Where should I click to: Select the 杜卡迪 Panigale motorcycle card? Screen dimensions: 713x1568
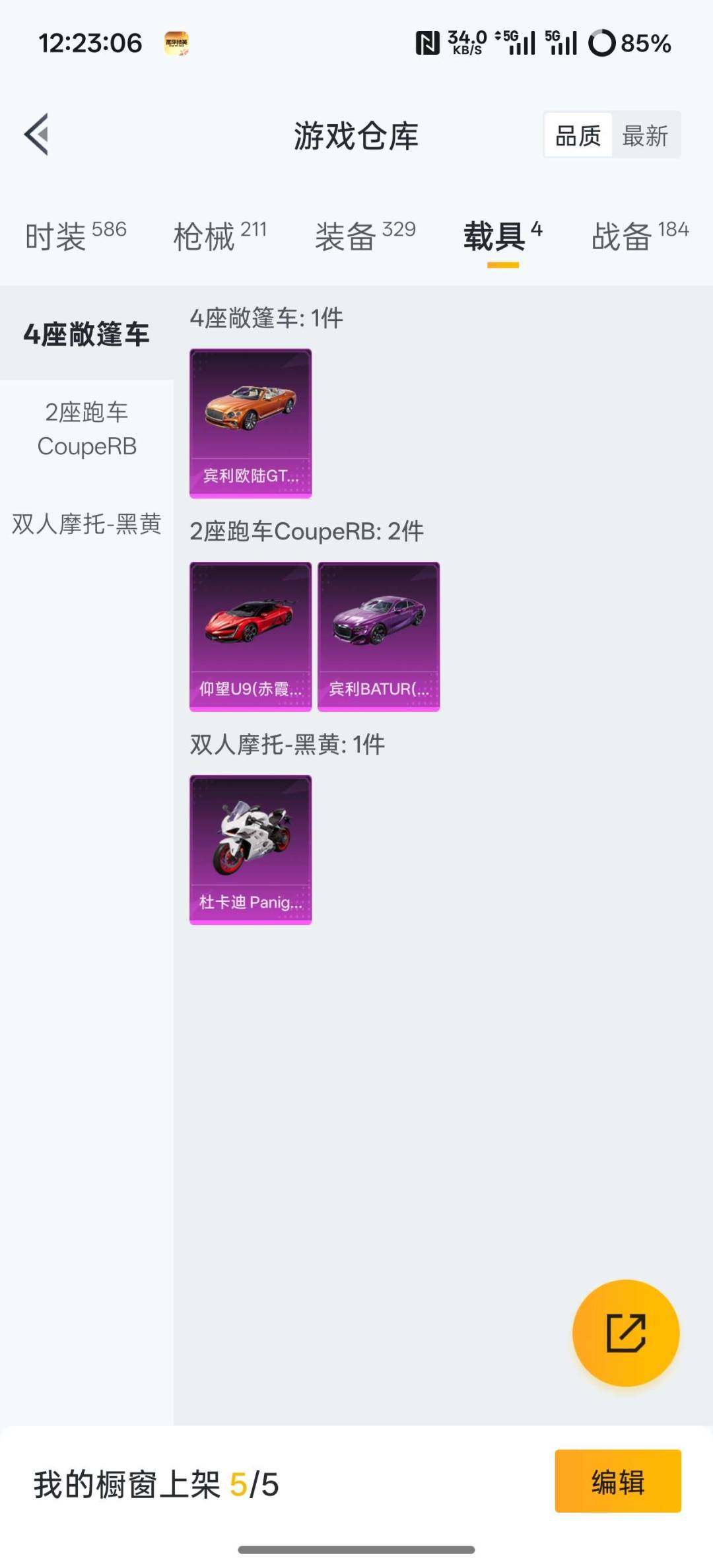pyautogui.click(x=250, y=848)
